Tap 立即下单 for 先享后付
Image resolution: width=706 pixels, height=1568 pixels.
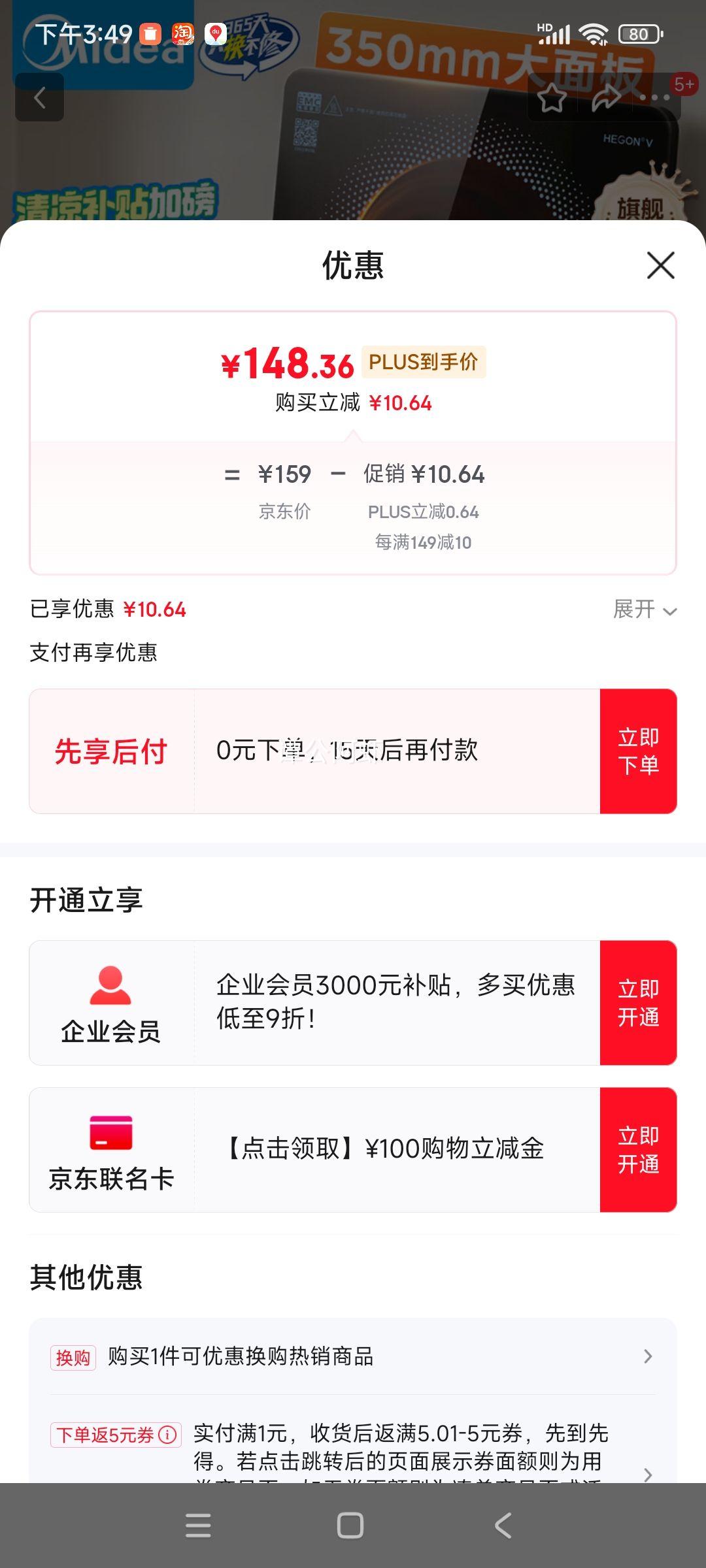[x=638, y=751]
